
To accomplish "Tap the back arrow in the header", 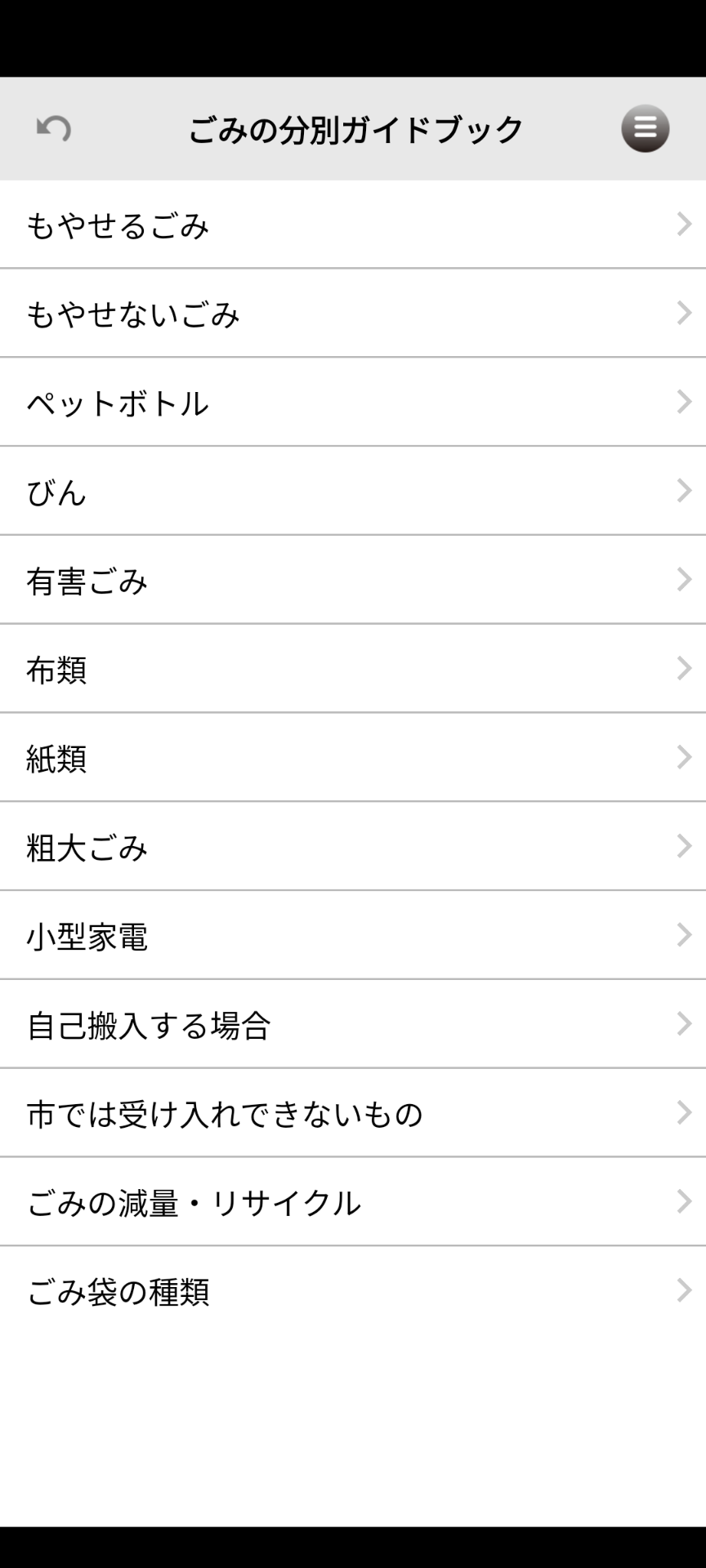I will 54,129.
